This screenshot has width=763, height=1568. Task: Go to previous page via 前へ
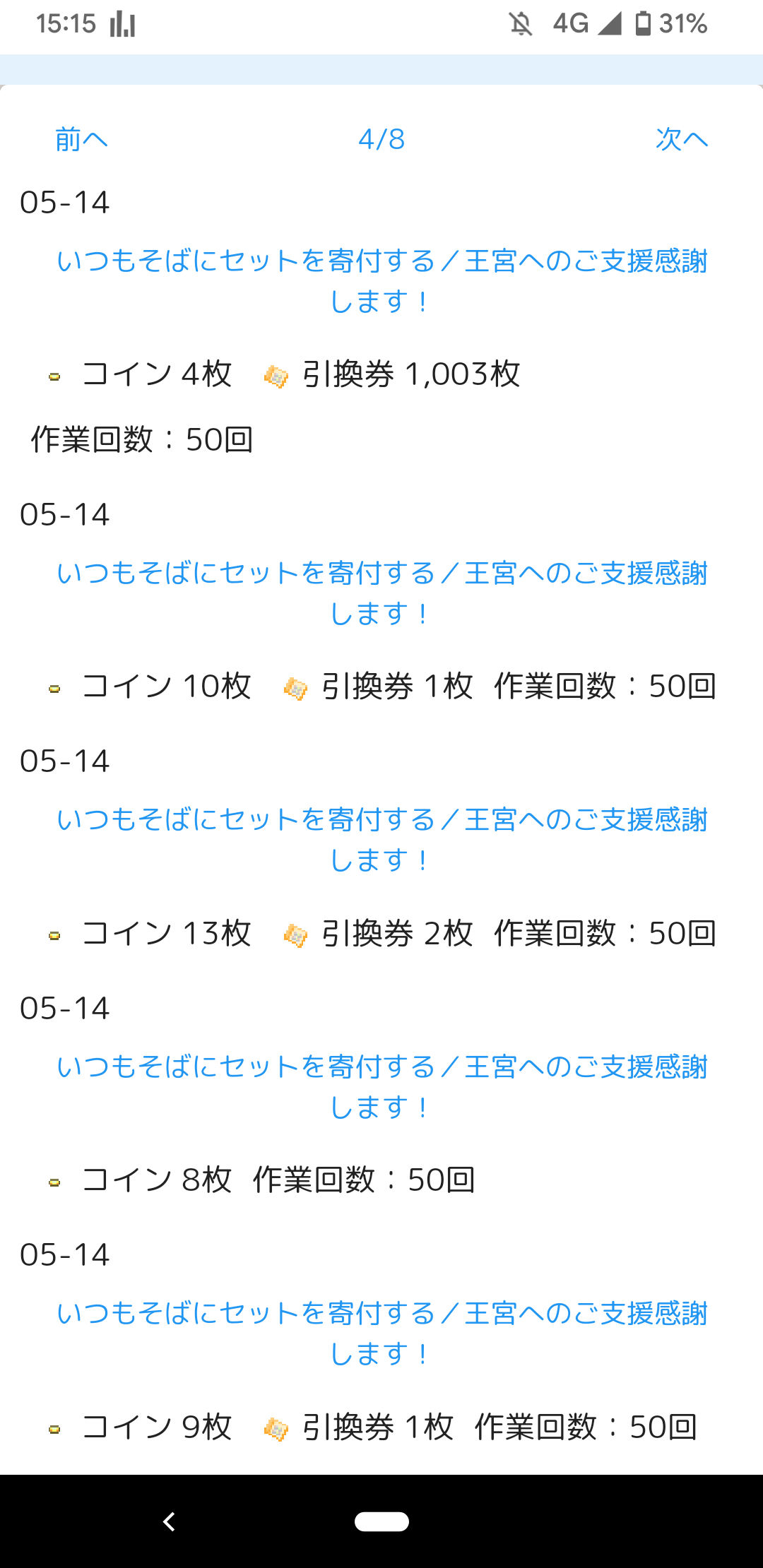tap(81, 139)
